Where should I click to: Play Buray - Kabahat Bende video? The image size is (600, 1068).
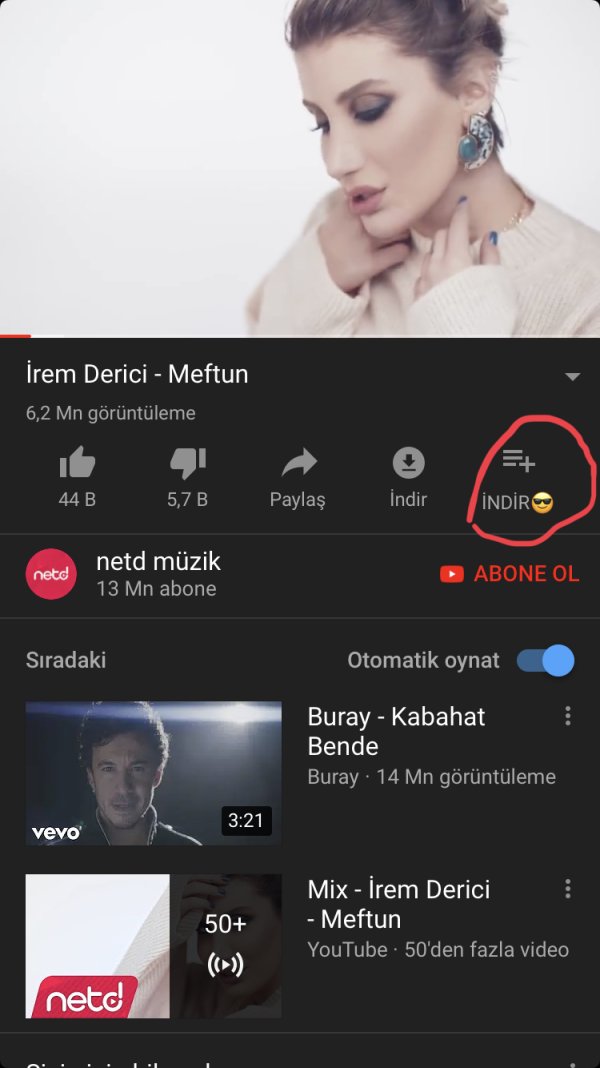153,773
